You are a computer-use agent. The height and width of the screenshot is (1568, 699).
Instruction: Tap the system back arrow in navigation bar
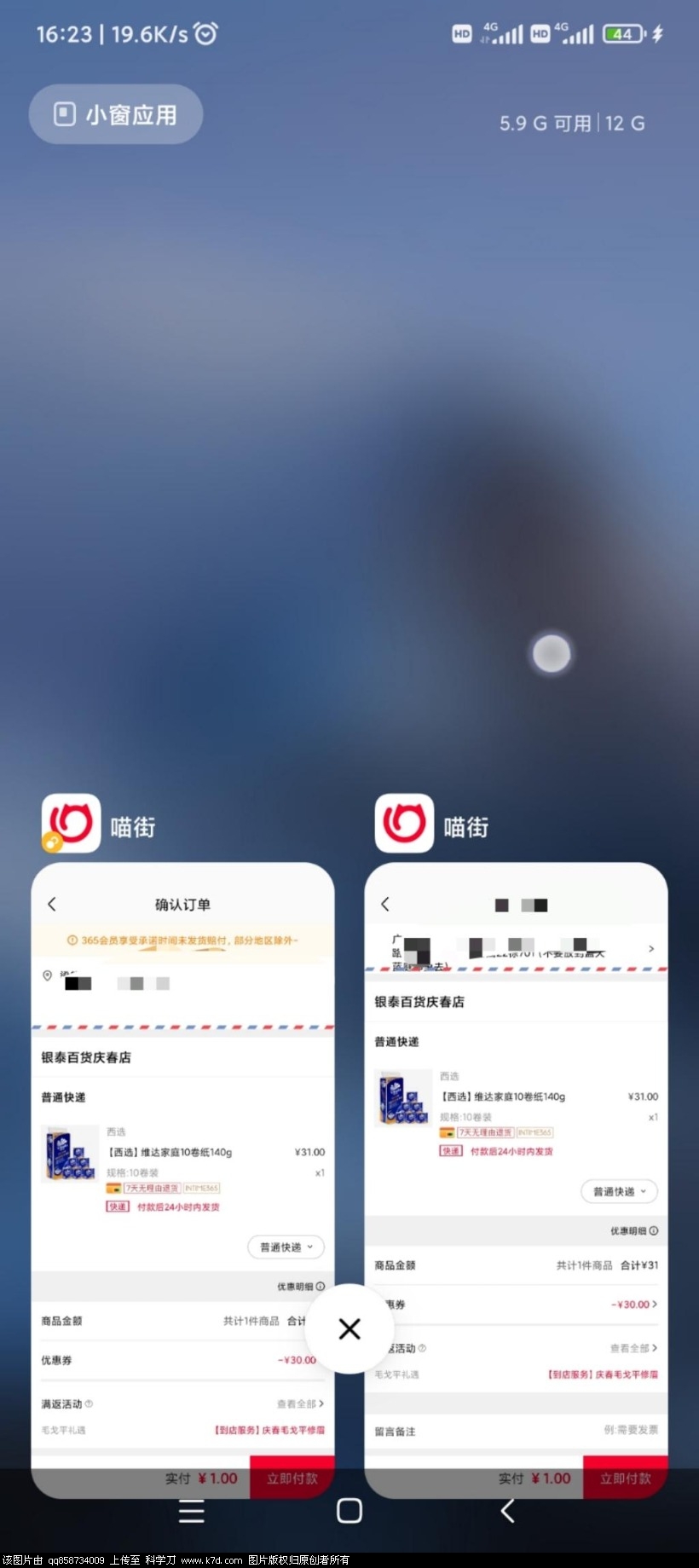508,1510
